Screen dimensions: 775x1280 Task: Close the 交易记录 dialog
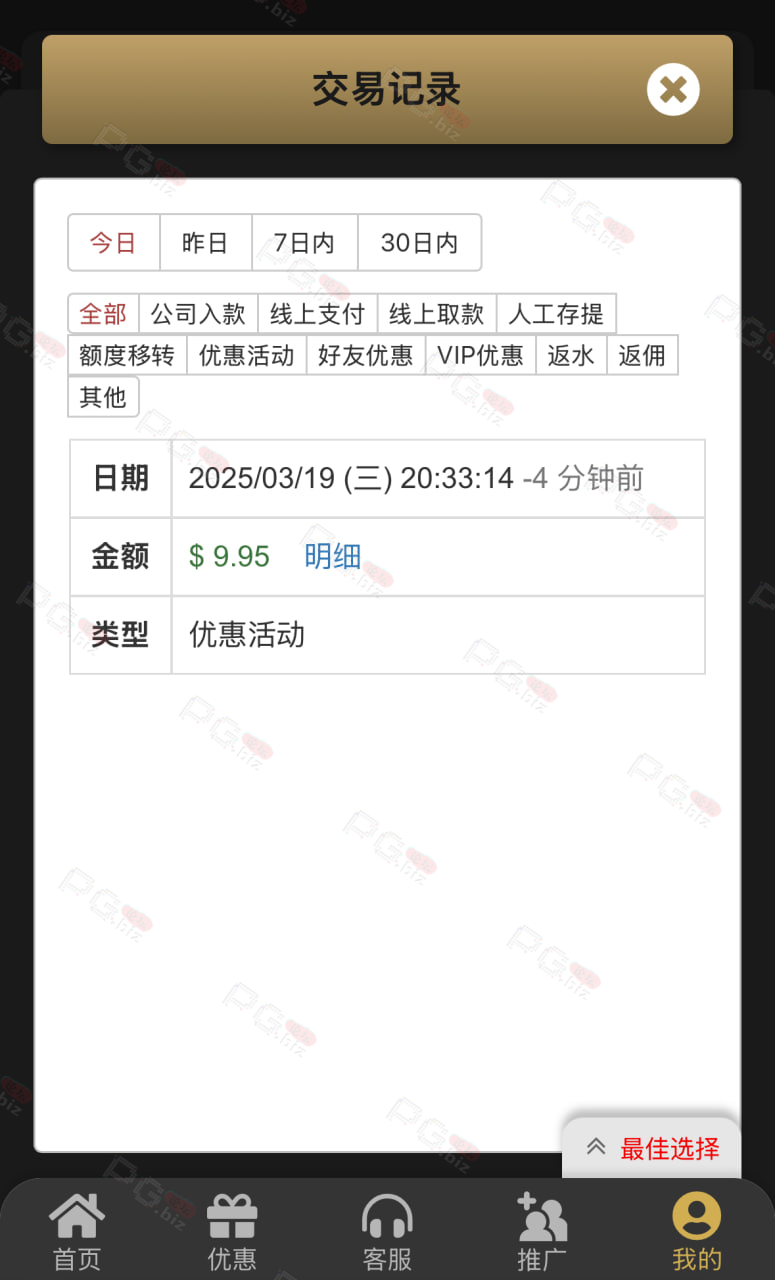tap(673, 90)
